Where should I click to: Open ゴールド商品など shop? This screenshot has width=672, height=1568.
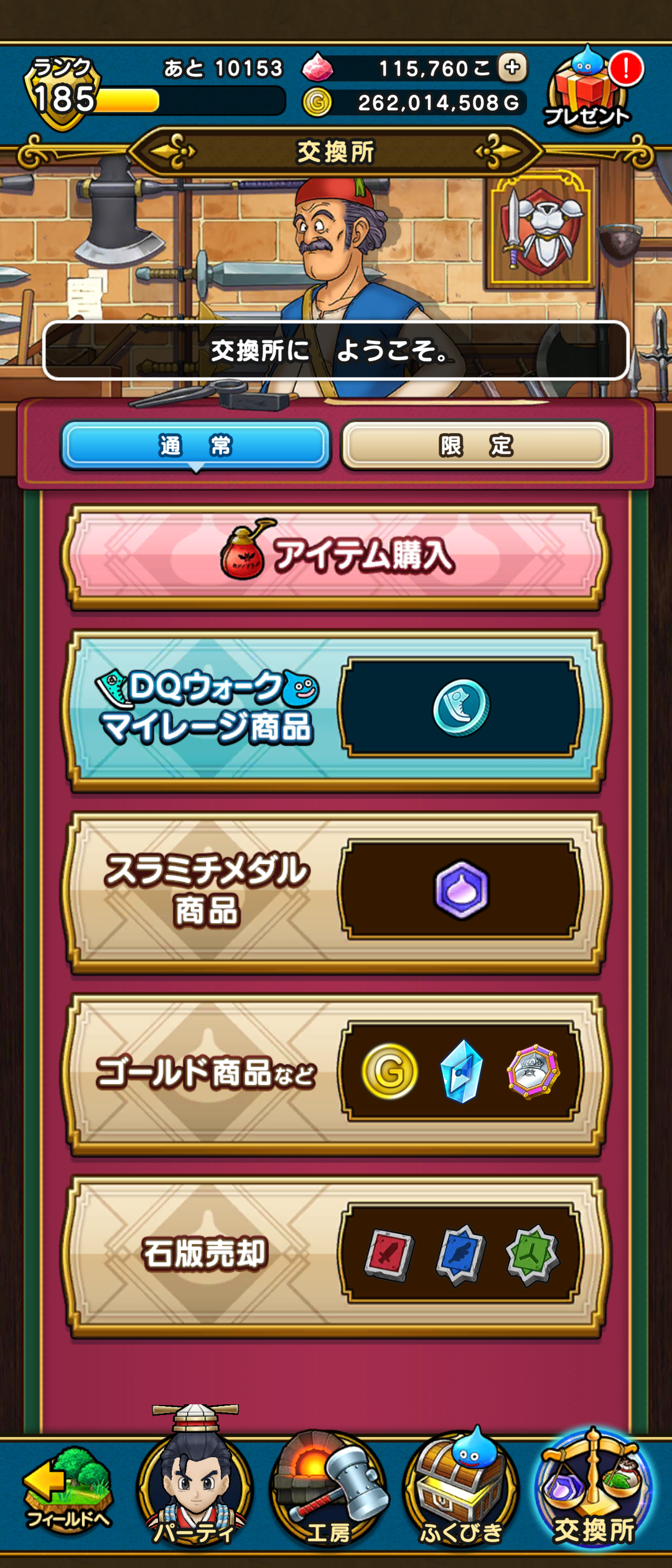click(336, 1071)
